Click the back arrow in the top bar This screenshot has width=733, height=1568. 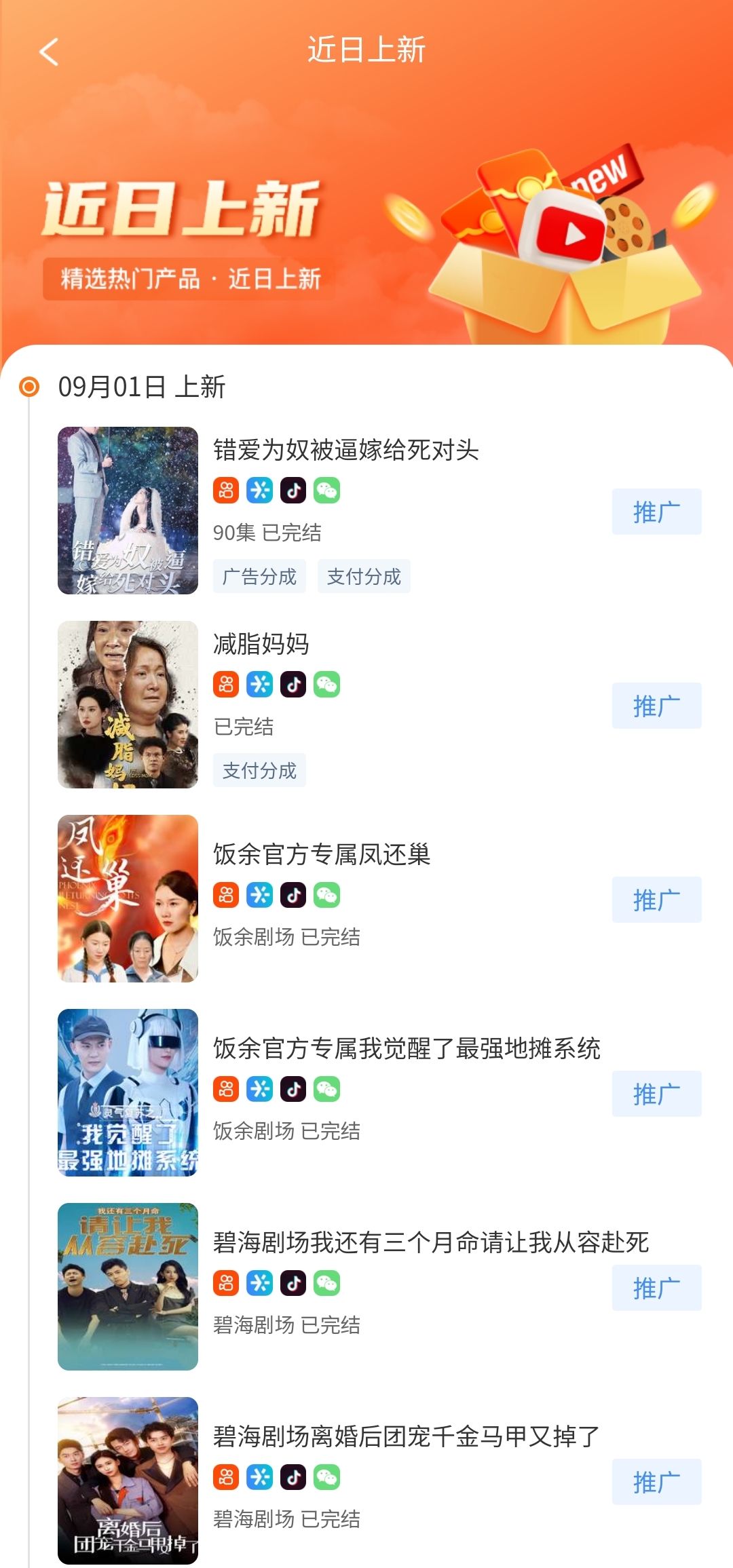(48, 52)
